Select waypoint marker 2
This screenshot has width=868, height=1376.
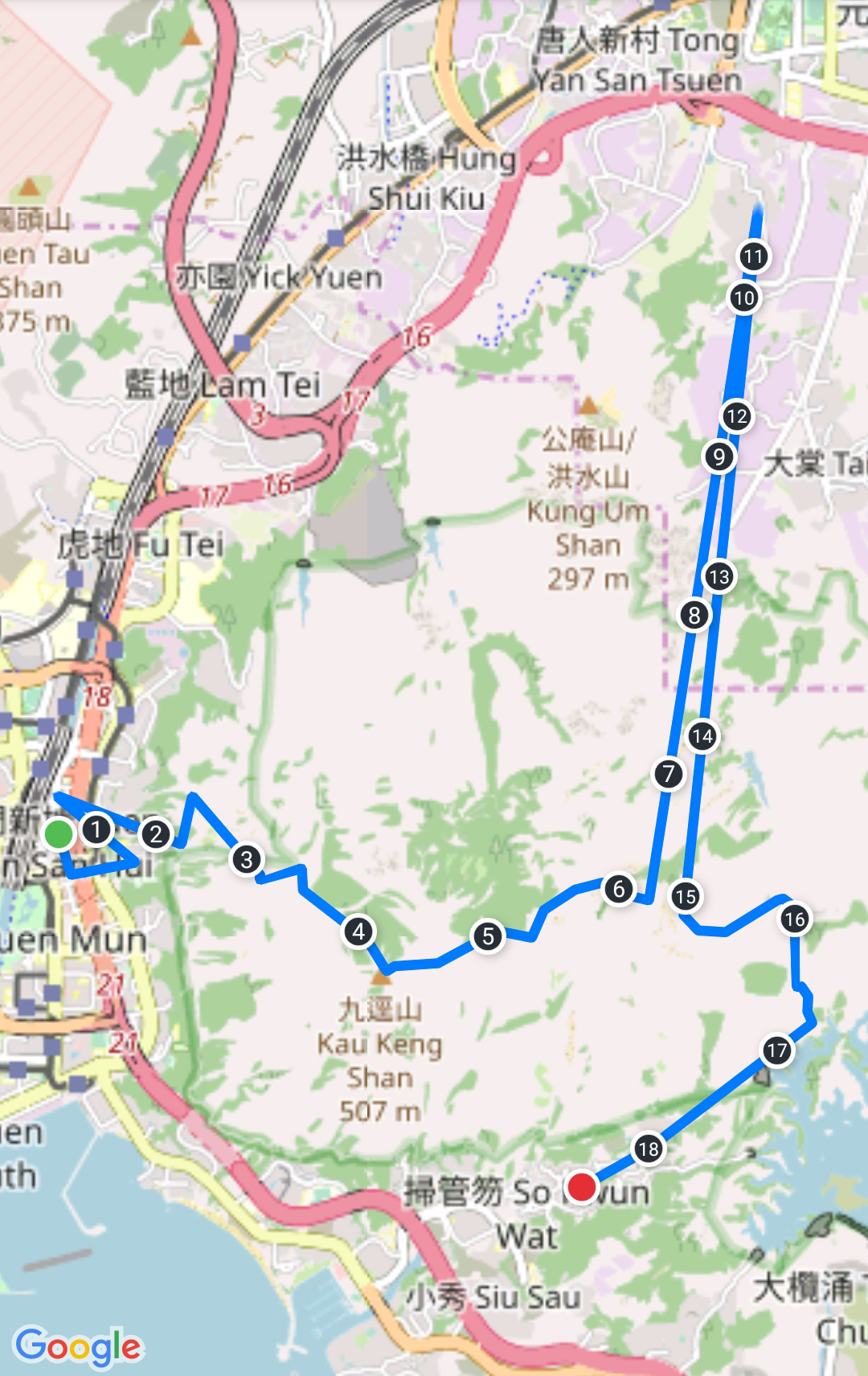[x=156, y=834]
